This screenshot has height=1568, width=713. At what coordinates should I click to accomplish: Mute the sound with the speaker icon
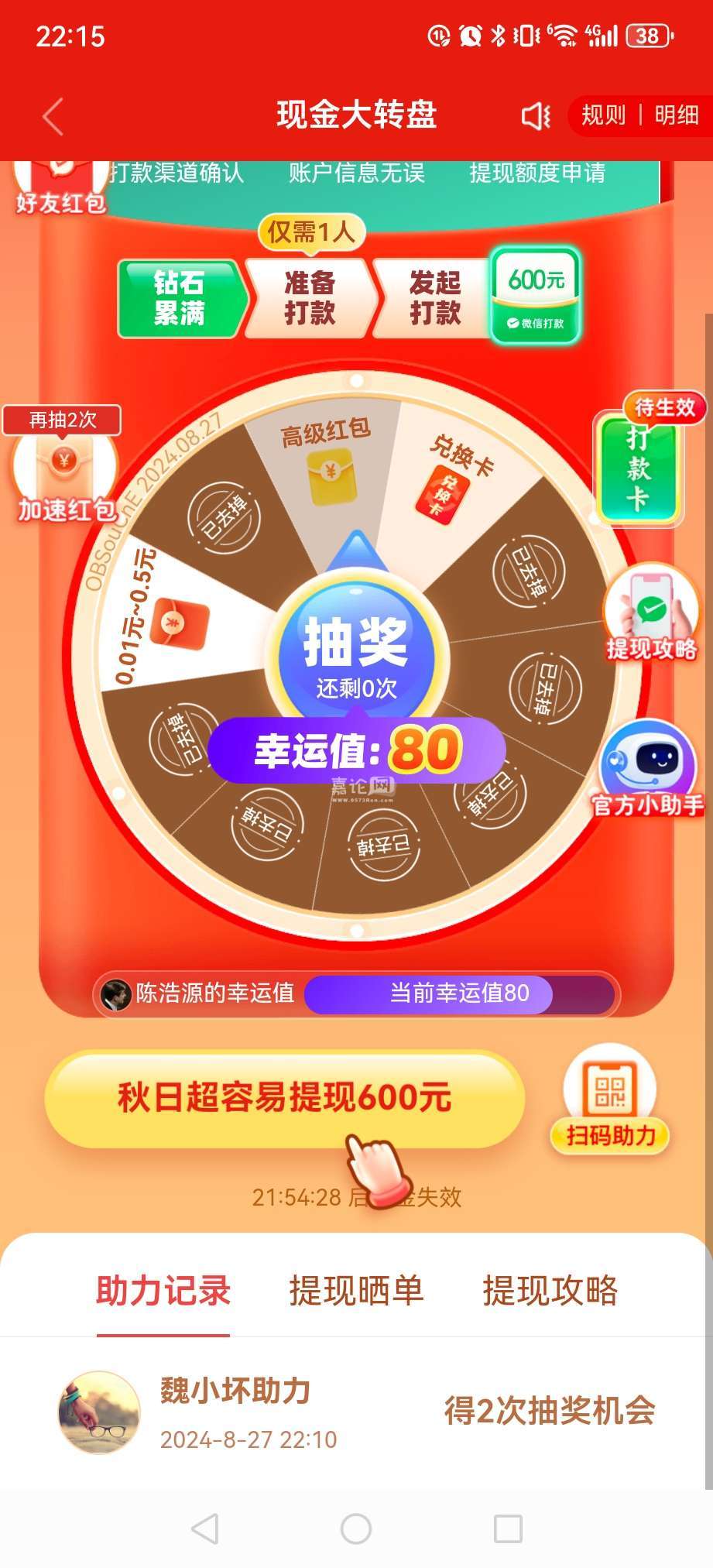click(535, 117)
